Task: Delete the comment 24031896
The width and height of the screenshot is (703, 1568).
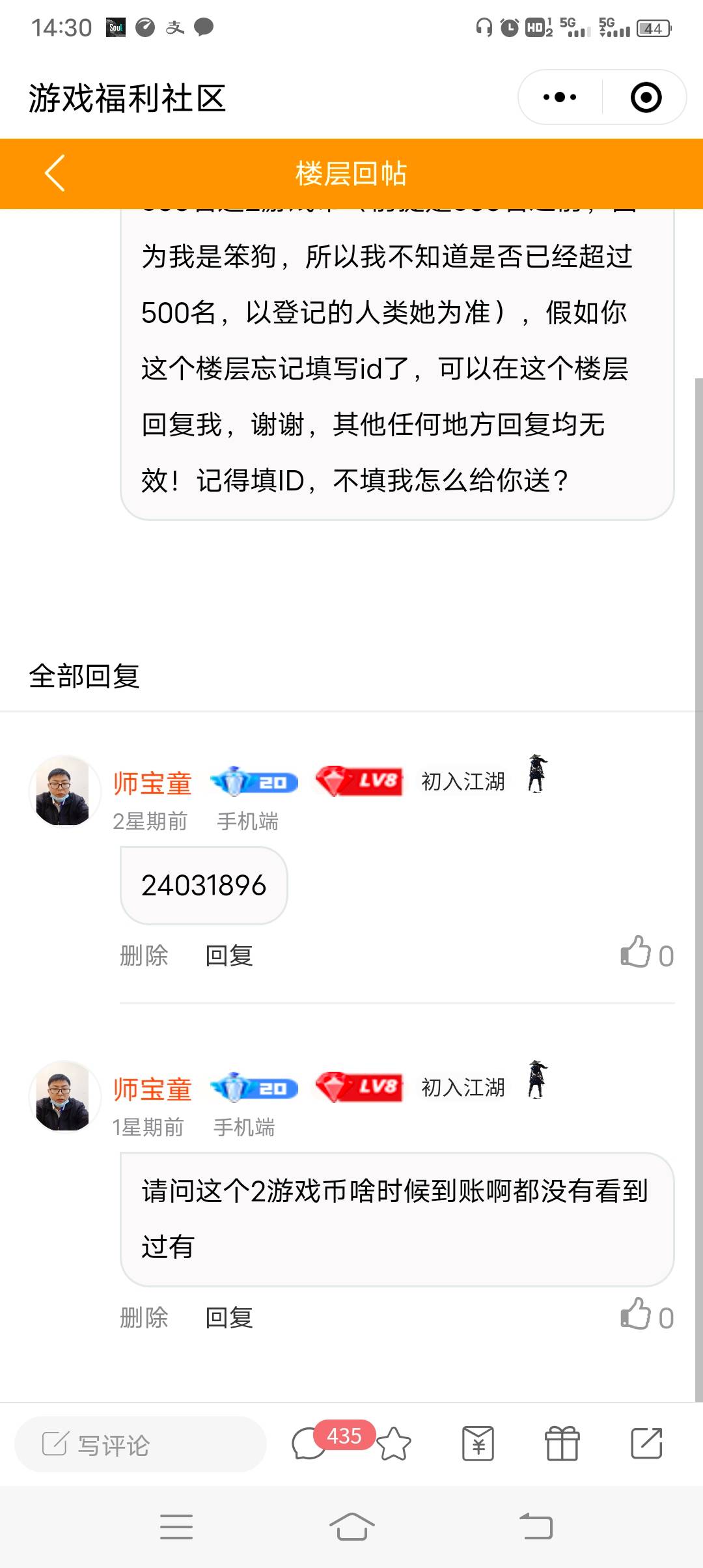Action: (x=144, y=956)
